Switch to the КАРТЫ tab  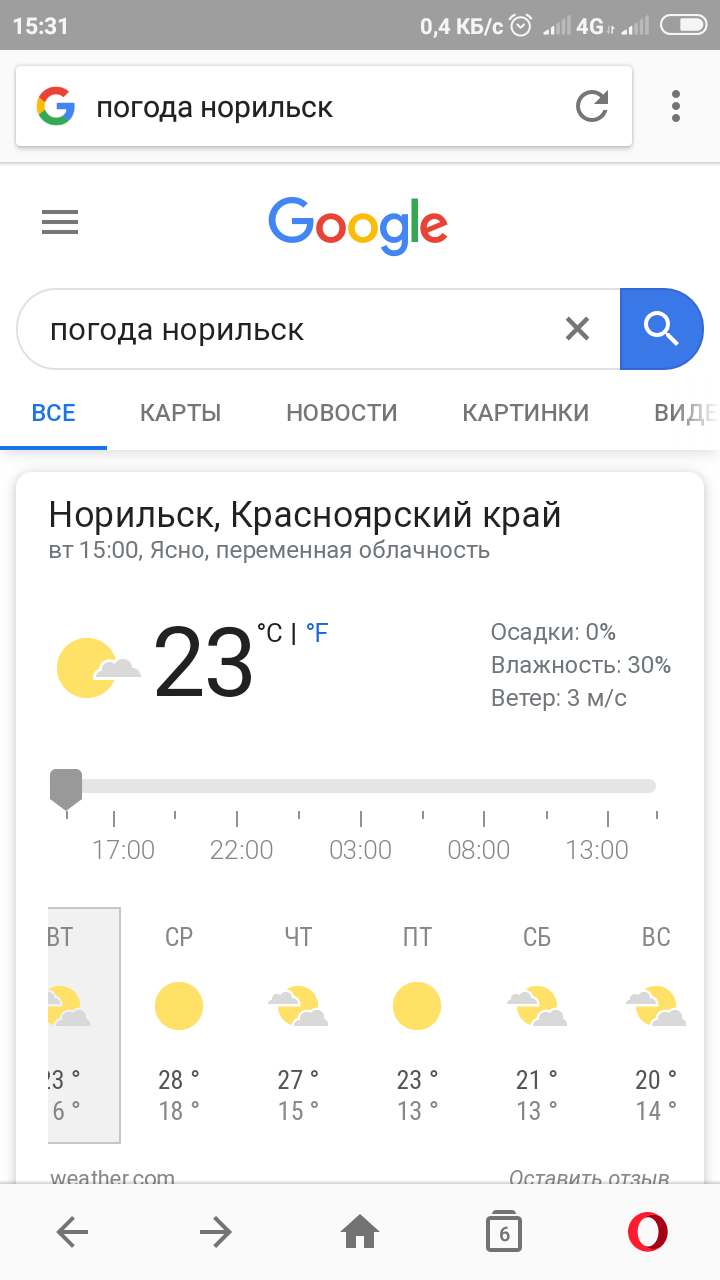[180, 412]
